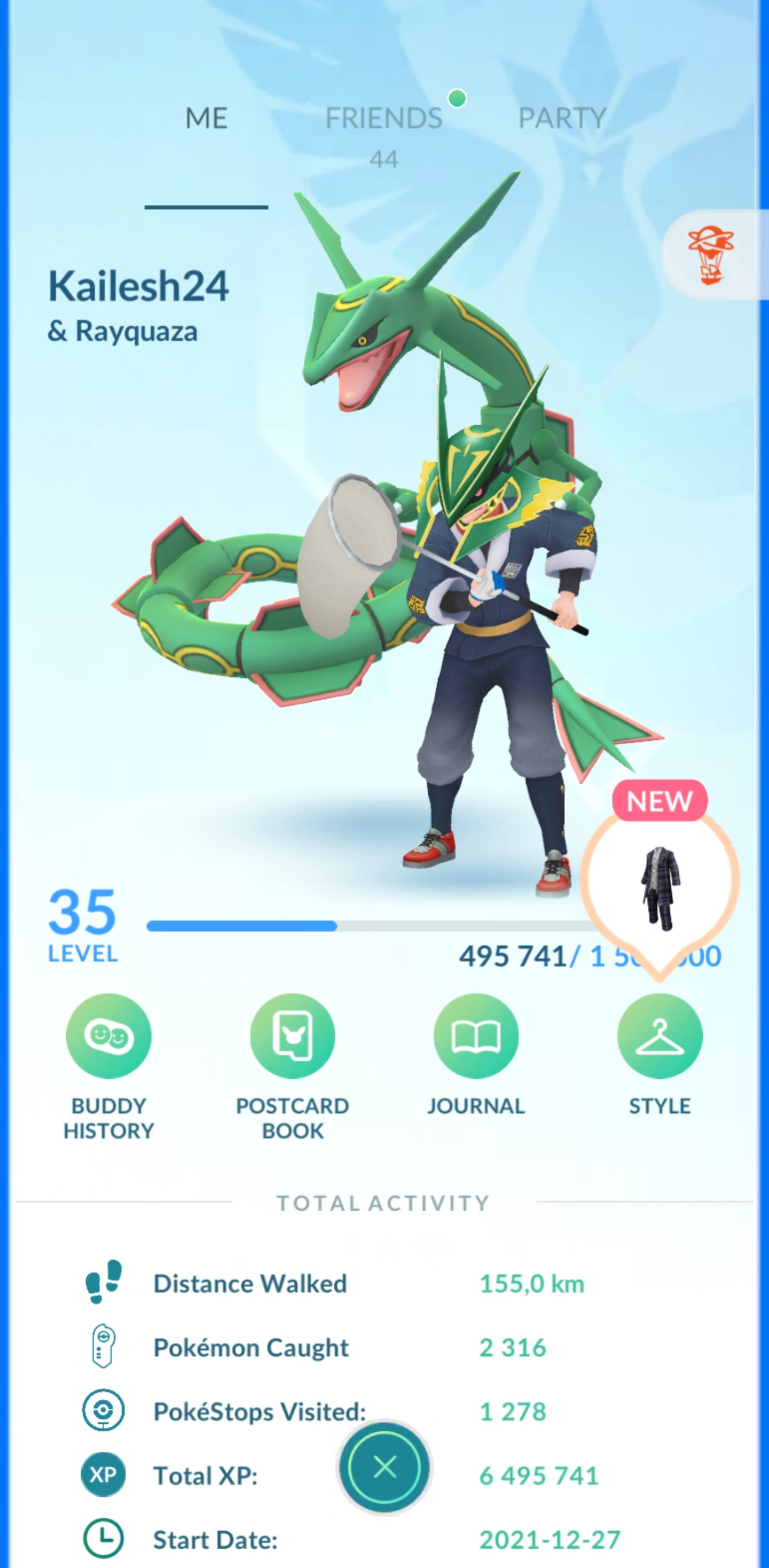
Task: Close the profile with the X button
Action: [384, 1467]
